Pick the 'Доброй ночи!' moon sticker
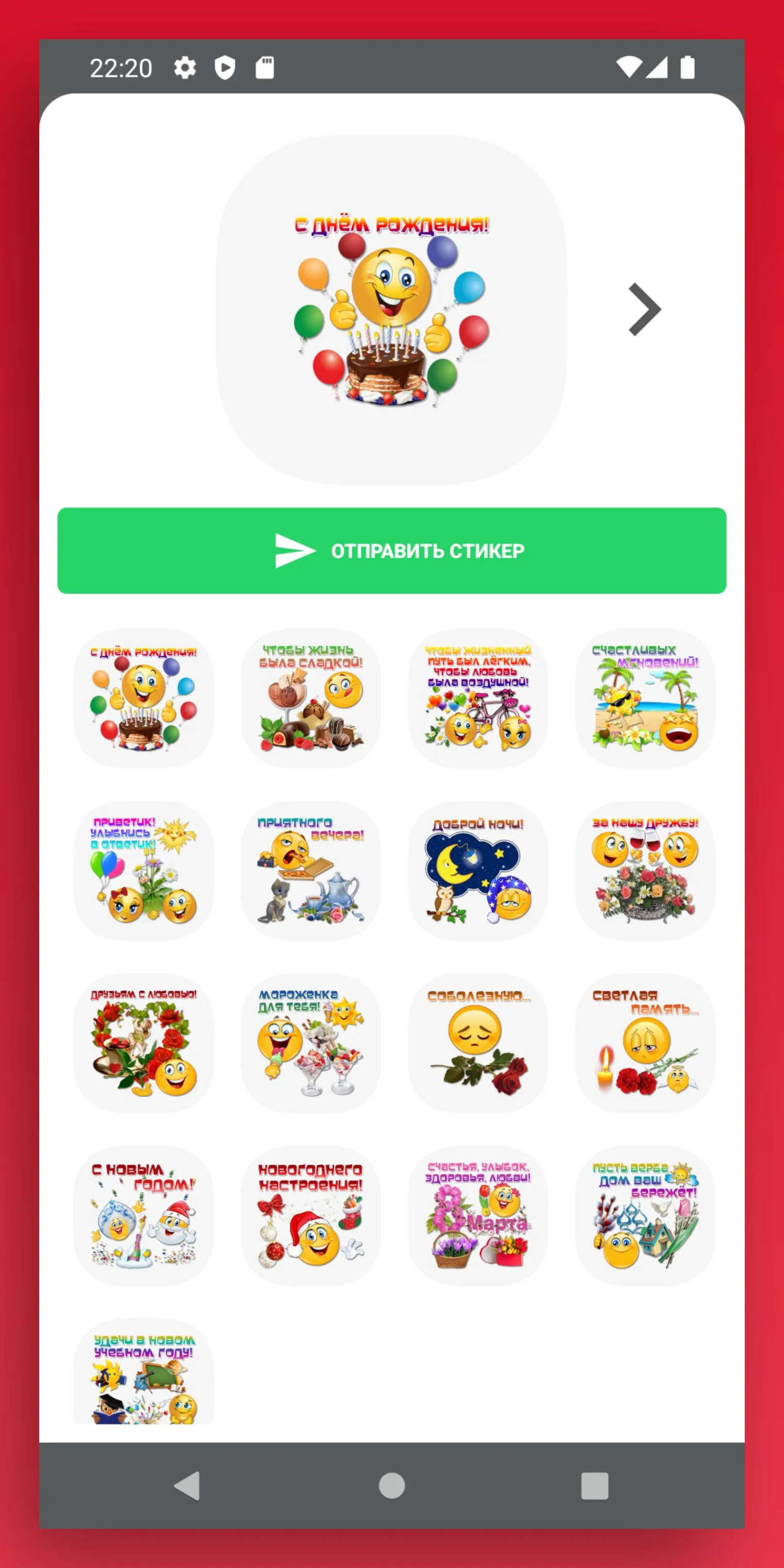 478,871
